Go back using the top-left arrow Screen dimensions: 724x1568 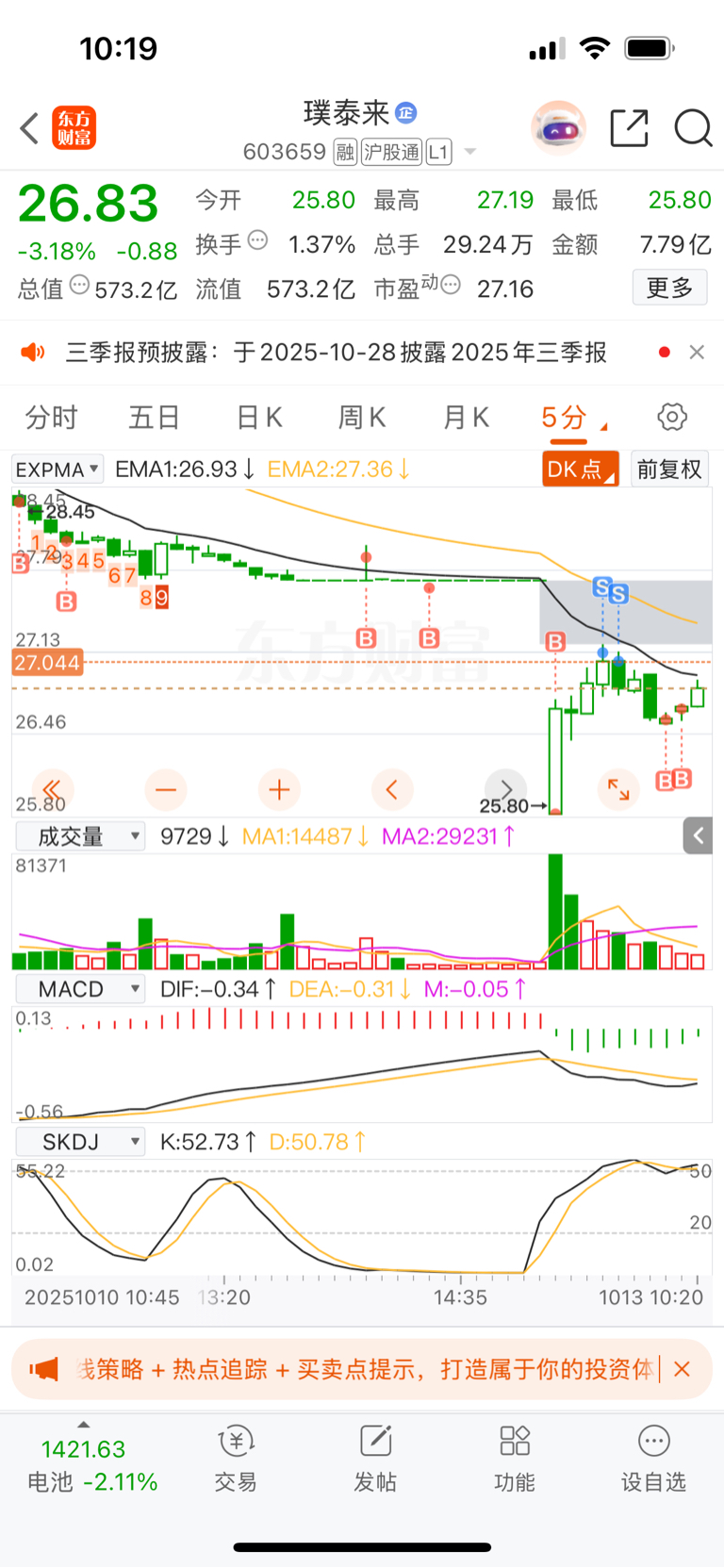point(29,128)
